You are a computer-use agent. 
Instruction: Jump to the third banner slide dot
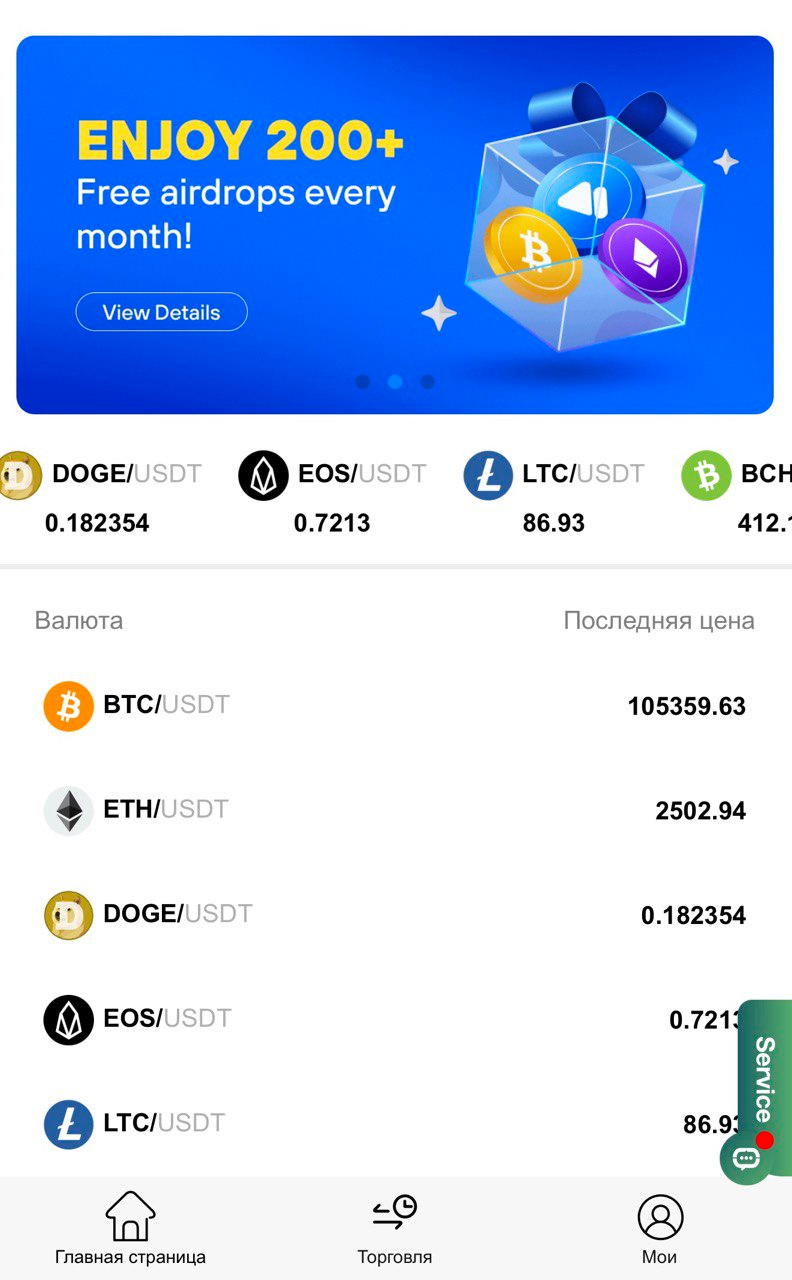click(x=428, y=381)
